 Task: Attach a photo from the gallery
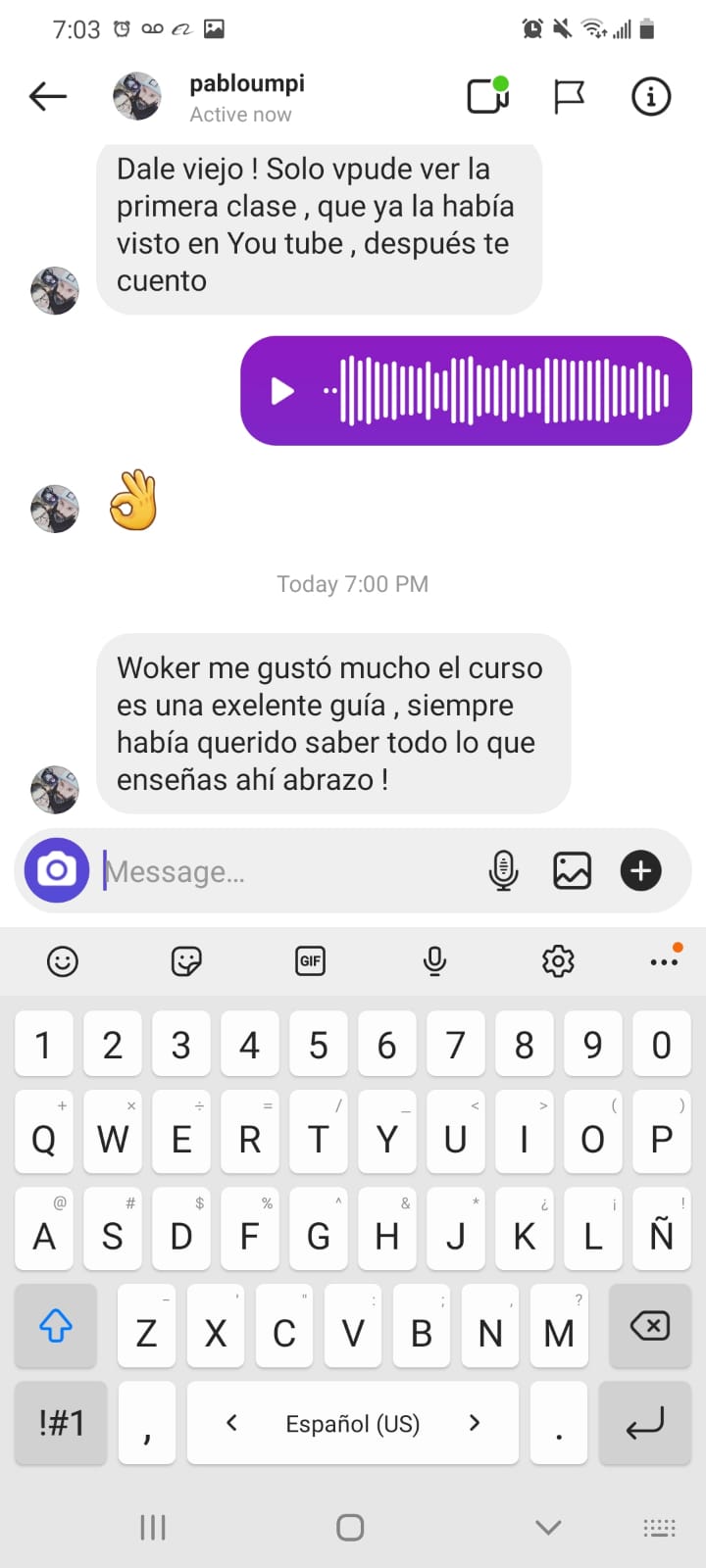[x=572, y=870]
